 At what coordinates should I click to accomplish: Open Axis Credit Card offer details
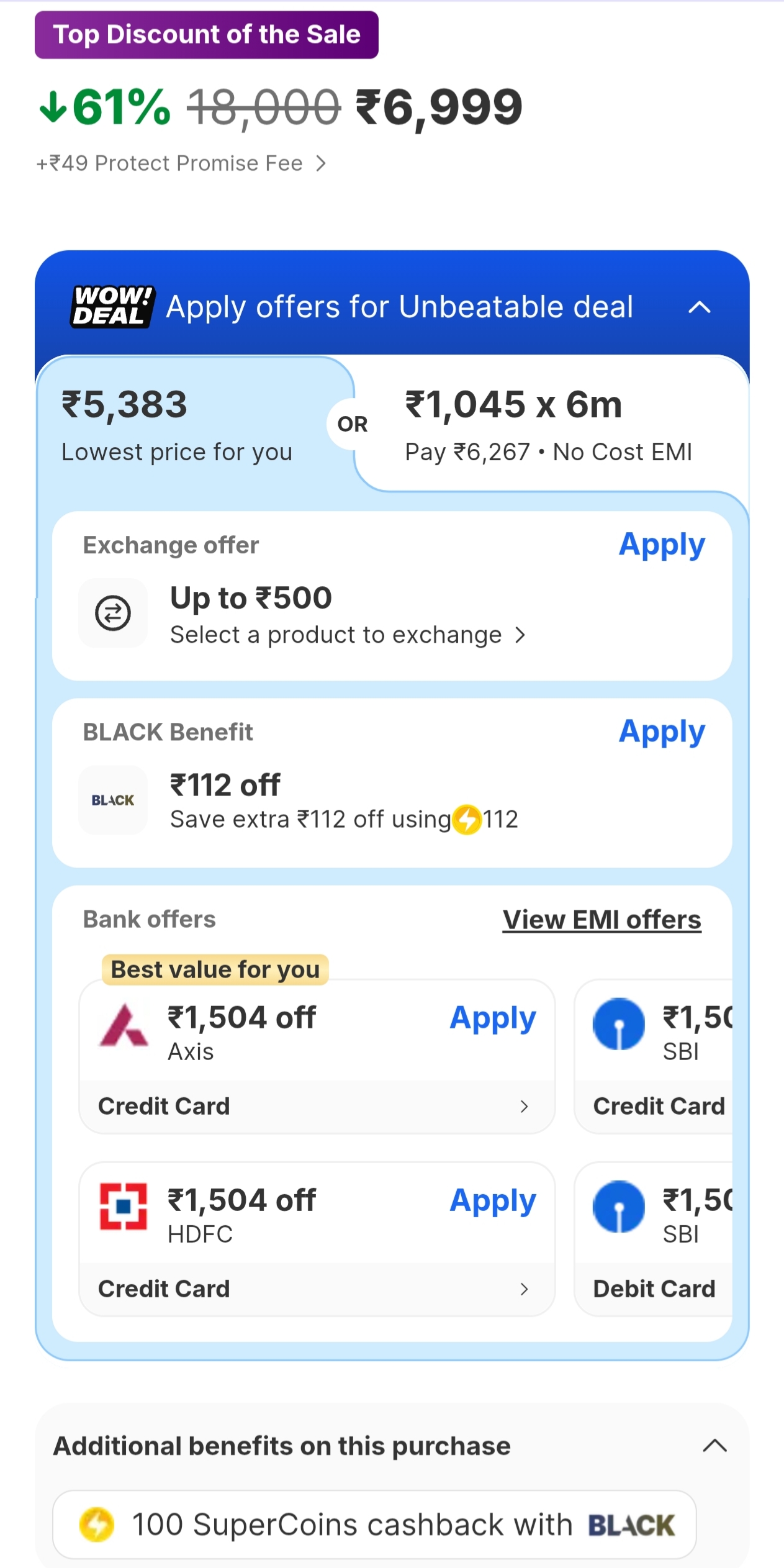point(317,1107)
